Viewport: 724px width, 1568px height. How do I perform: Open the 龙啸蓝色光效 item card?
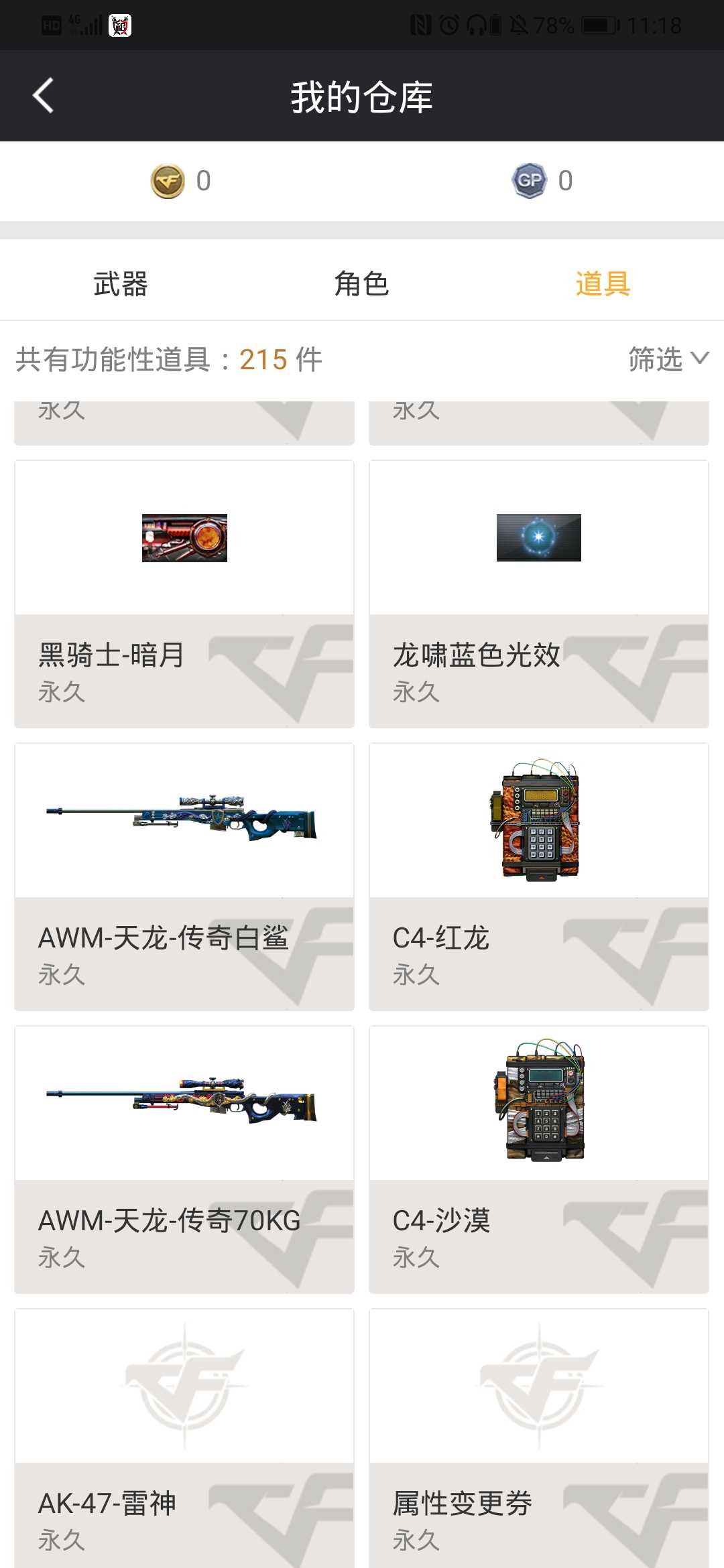click(x=539, y=594)
